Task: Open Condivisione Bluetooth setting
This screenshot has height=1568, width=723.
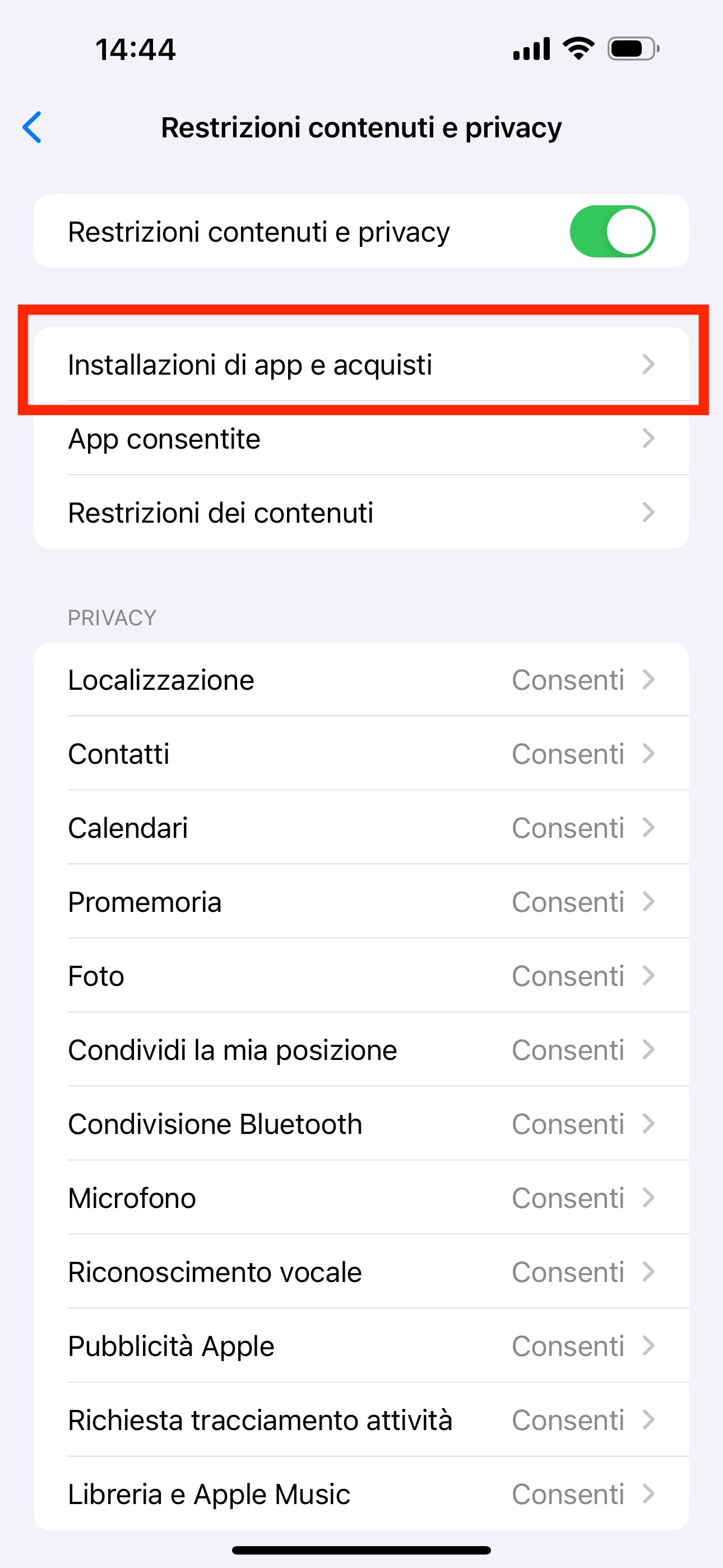Action: coord(361,1124)
